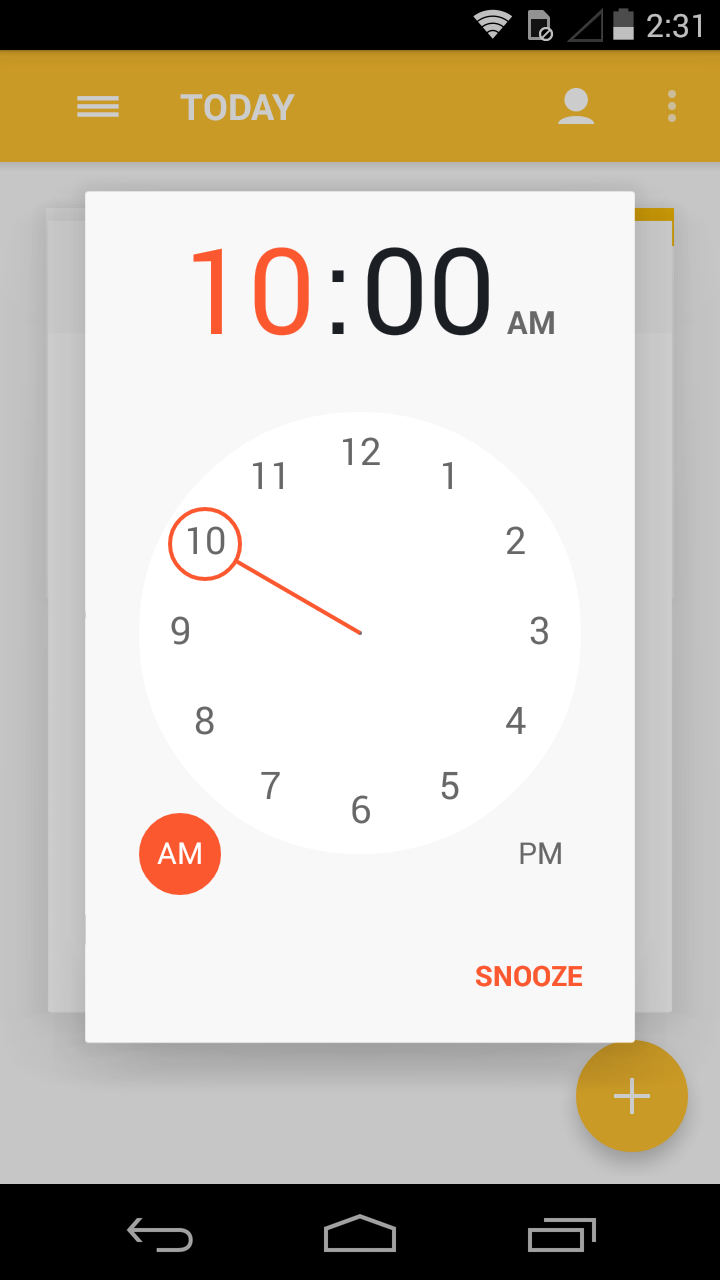This screenshot has width=720, height=1280.
Task: Set the hour to 4
Action: click(515, 720)
